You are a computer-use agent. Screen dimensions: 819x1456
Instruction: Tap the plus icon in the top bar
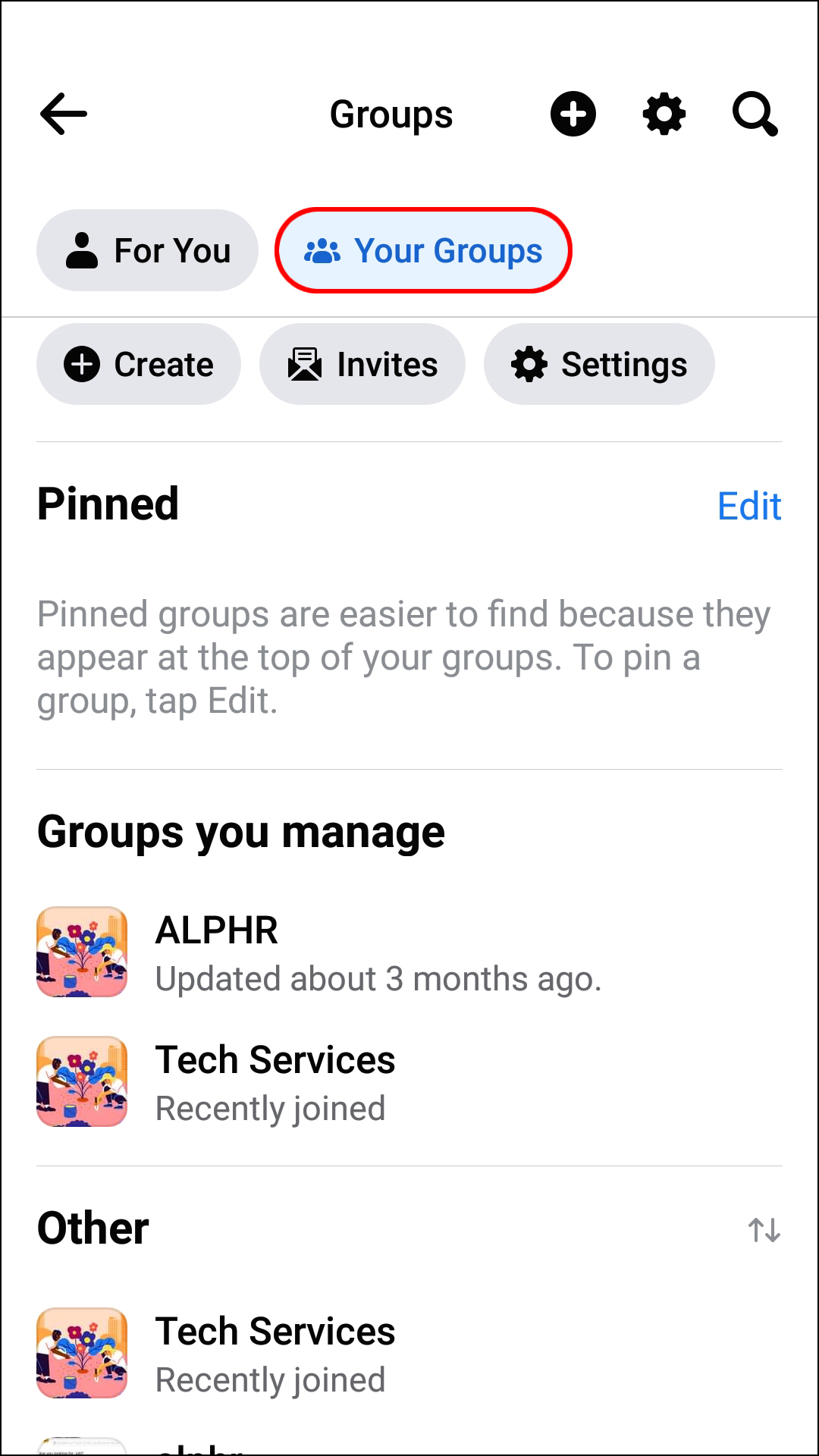click(573, 115)
